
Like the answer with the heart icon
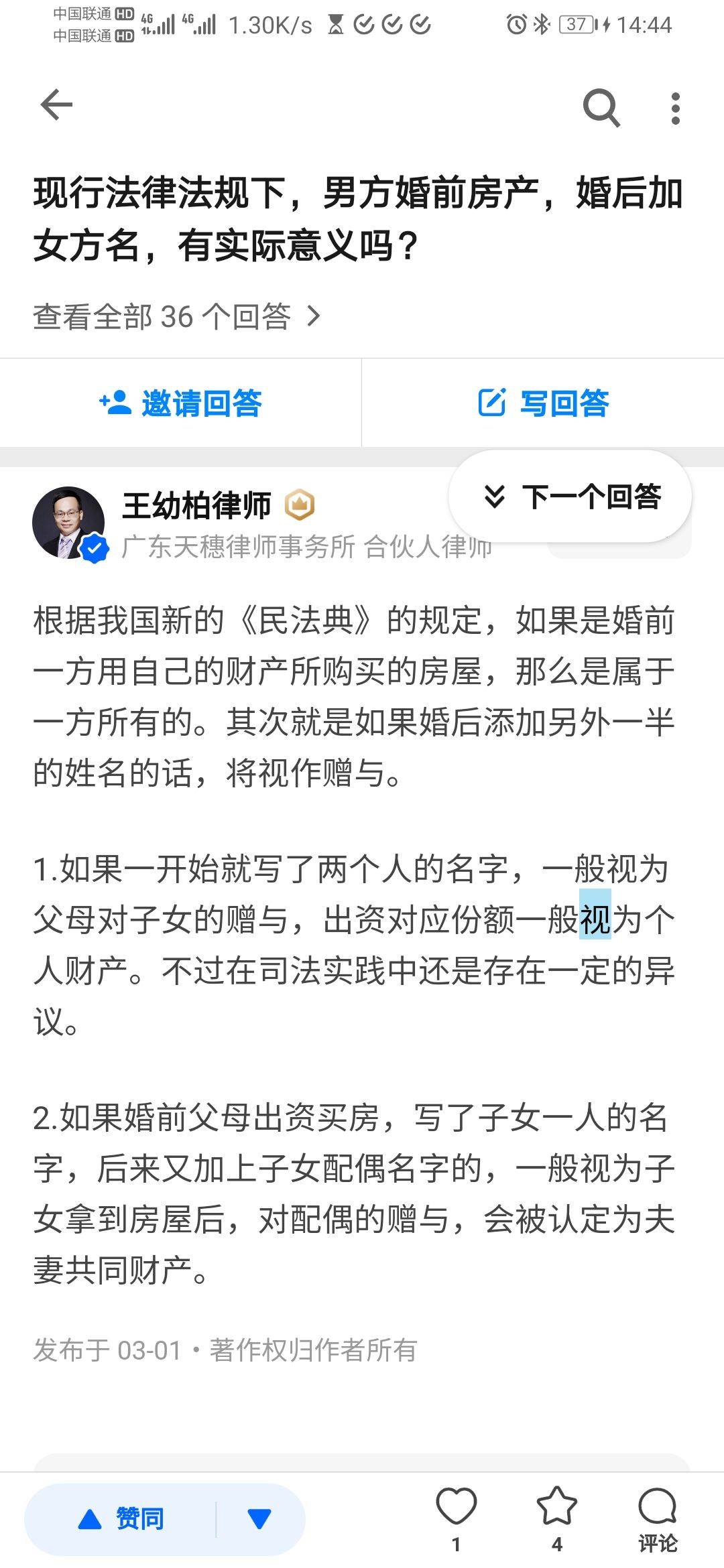(x=456, y=1508)
